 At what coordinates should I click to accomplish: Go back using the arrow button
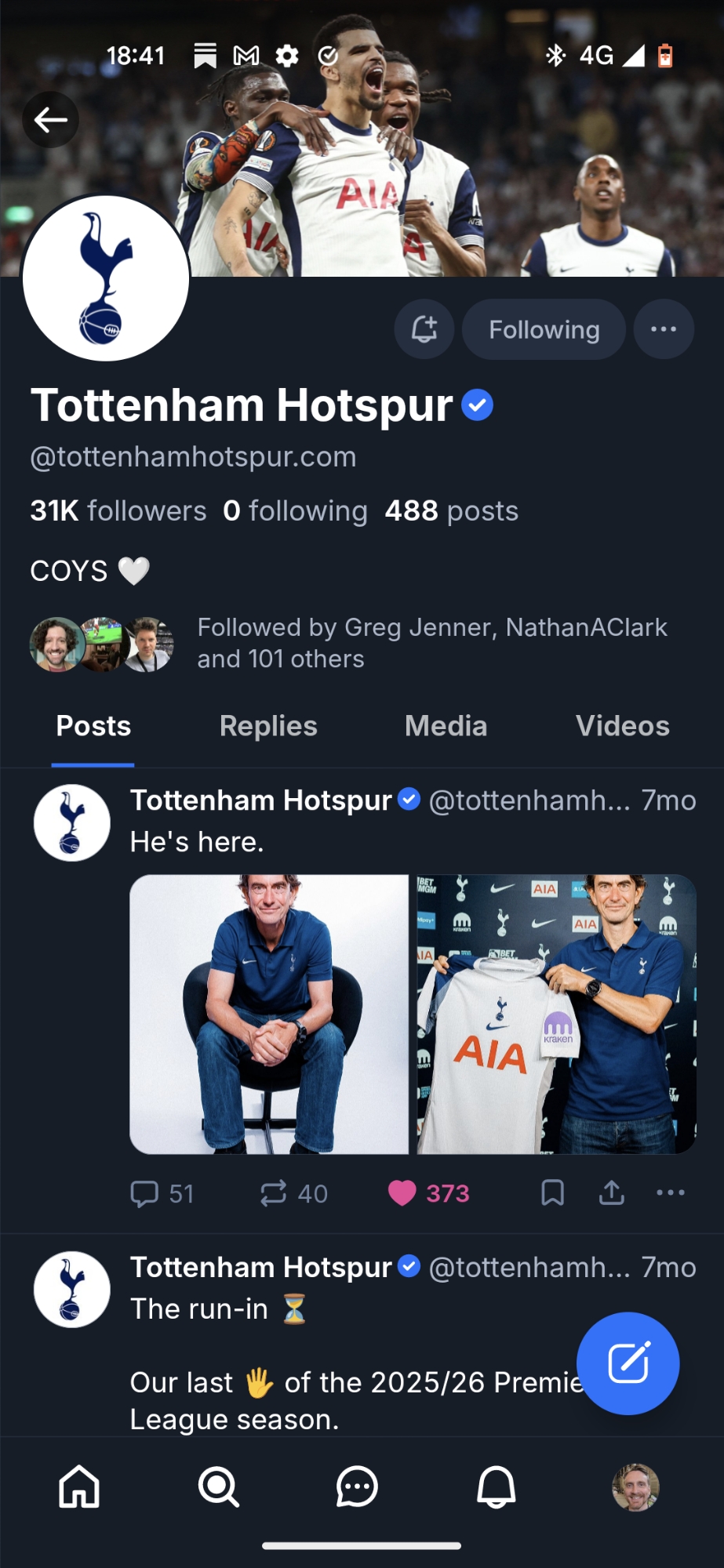click(x=51, y=120)
